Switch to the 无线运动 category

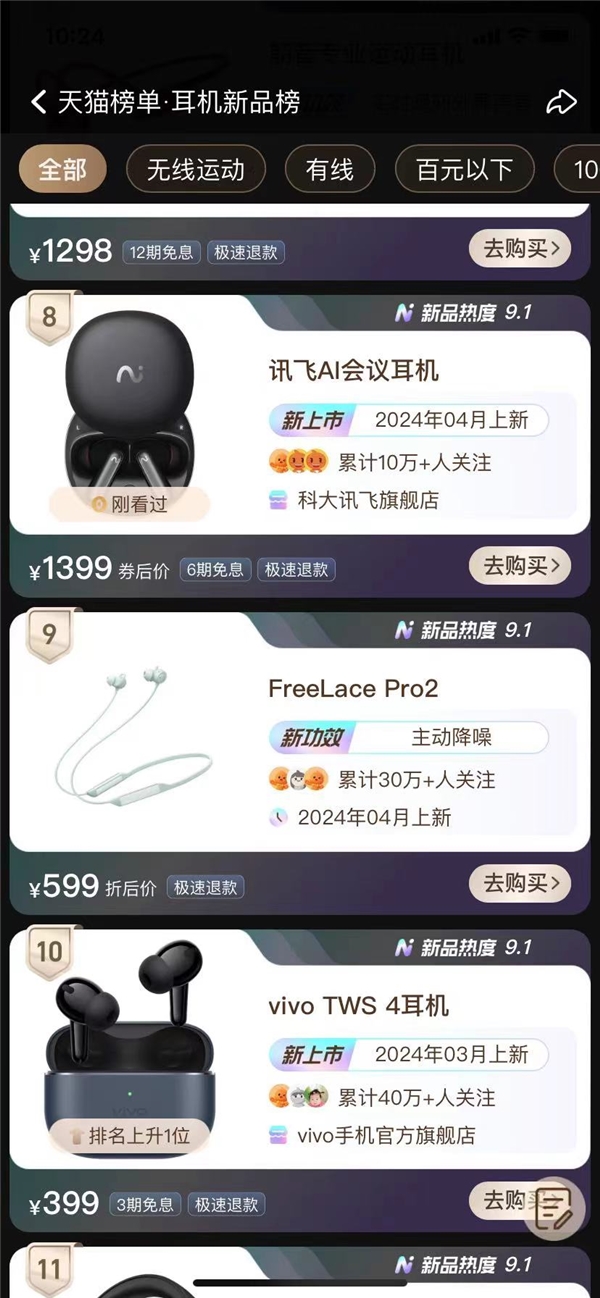tap(196, 169)
